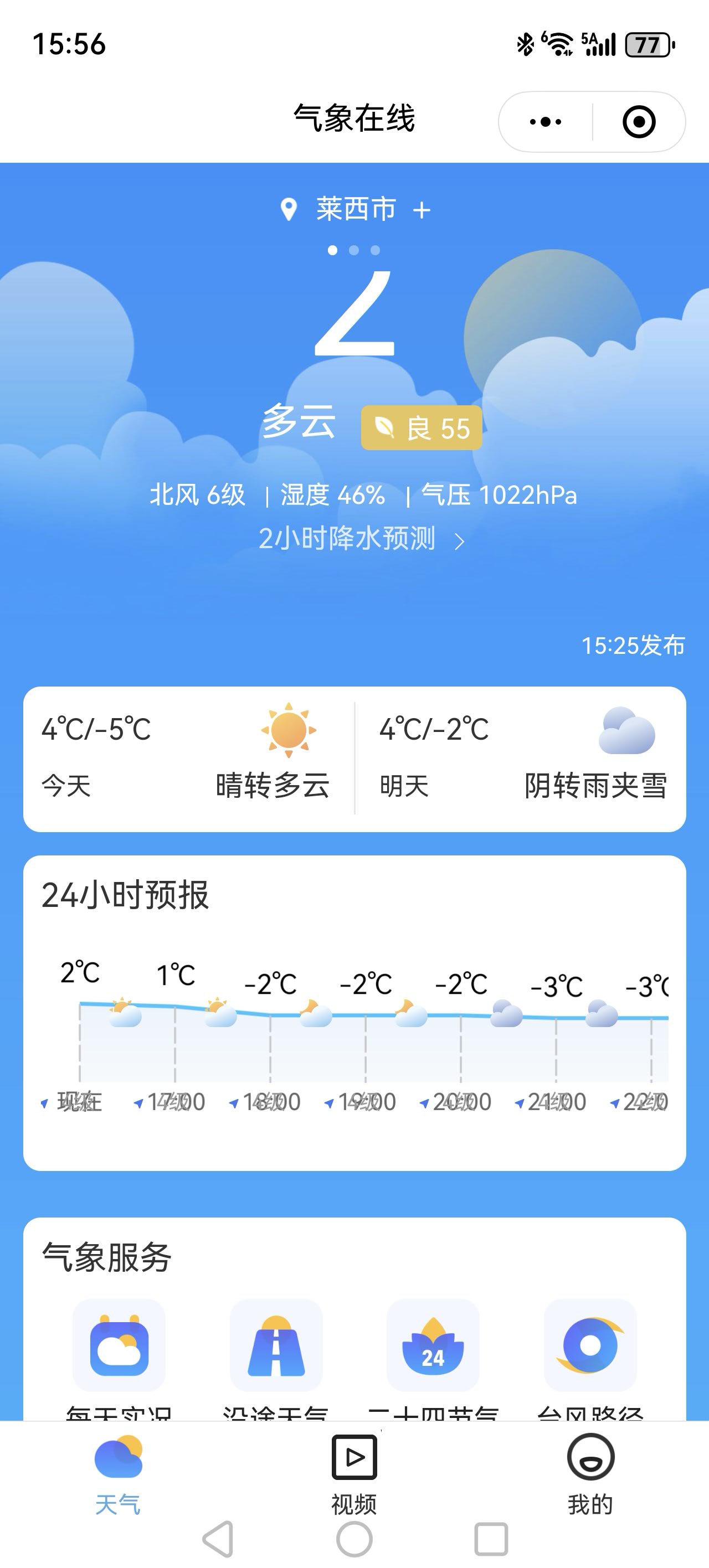
Task: Open the 台风路径 typhoon track service
Action: (x=590, y=1347)
